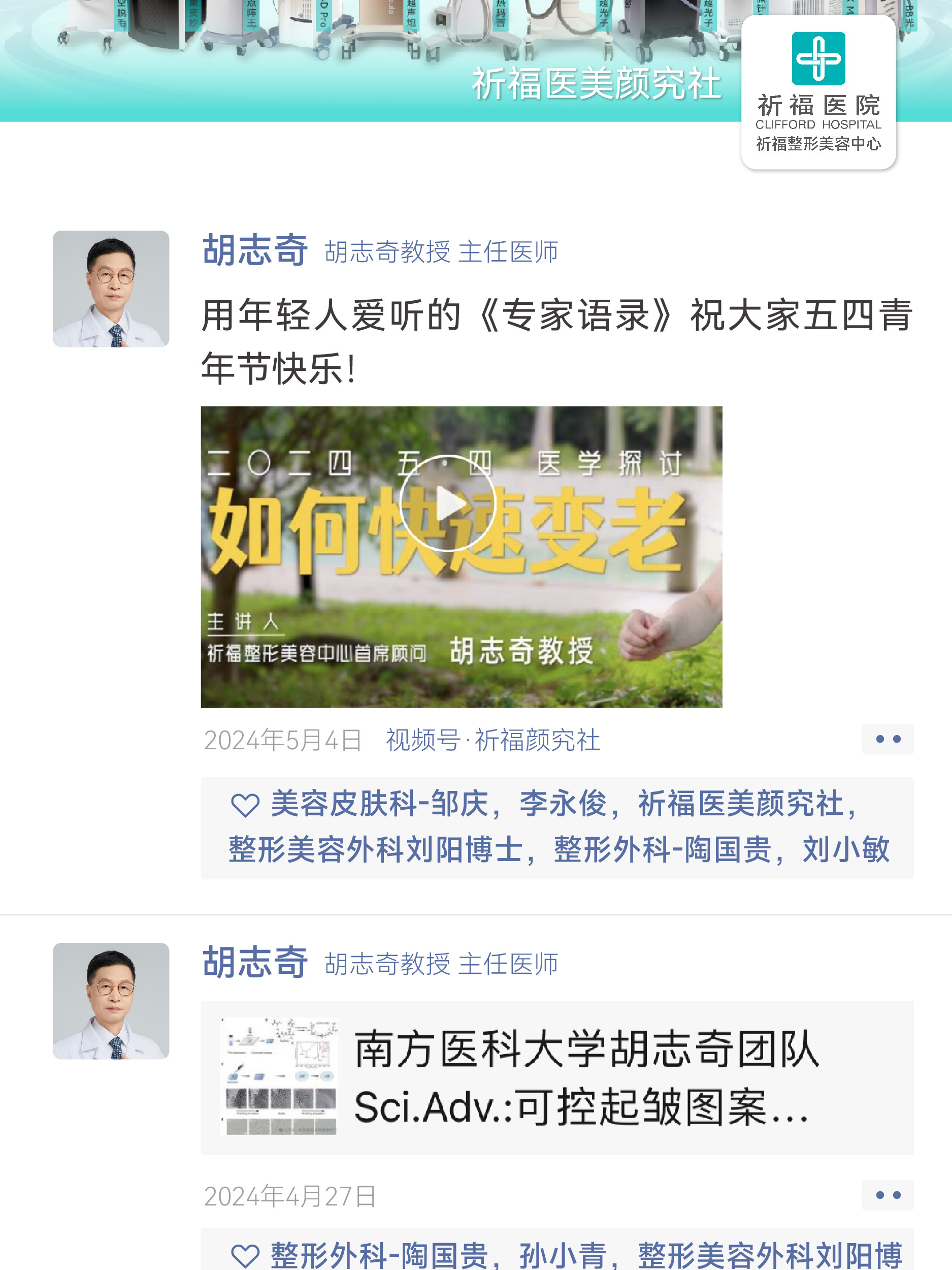Screen dimensions: 952x1270
Task: Tap the 胡志奇 name on the 五四青年节 post
Action: tap(255, 250)
